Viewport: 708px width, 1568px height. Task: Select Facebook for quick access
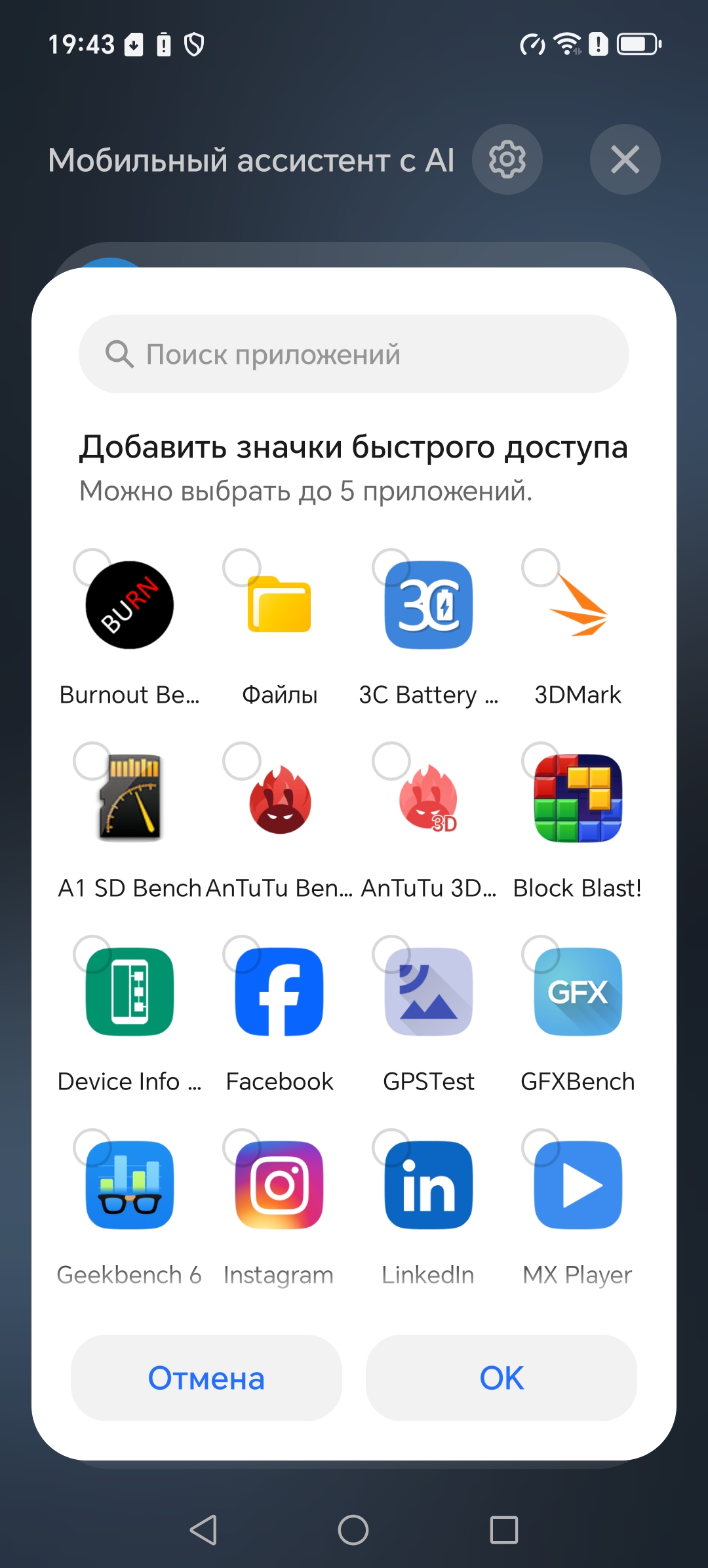(279, 992)
